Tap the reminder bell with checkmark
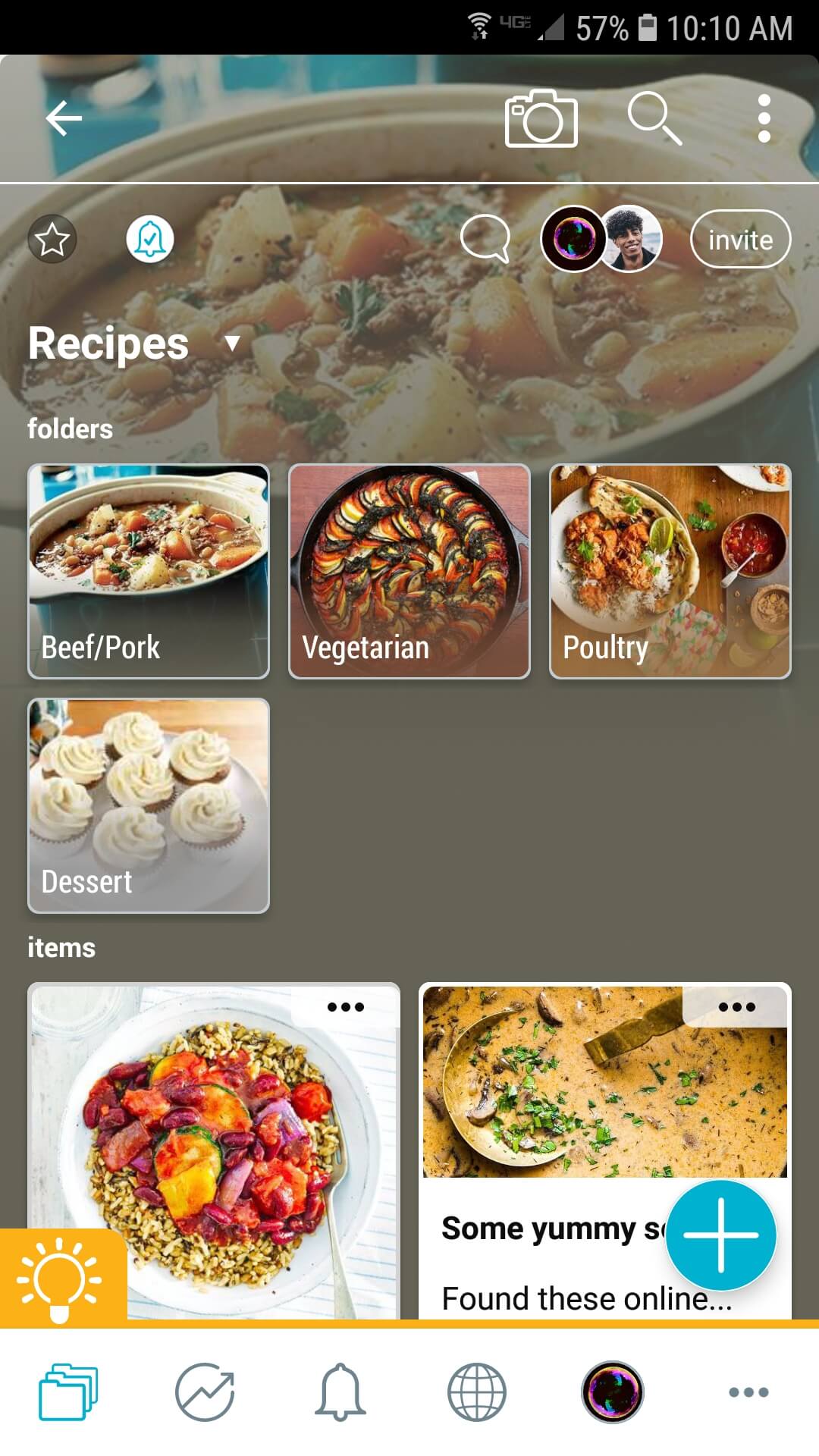This screenshot has width=819, height=1456. pyautogui.click(x=149, y=240)
